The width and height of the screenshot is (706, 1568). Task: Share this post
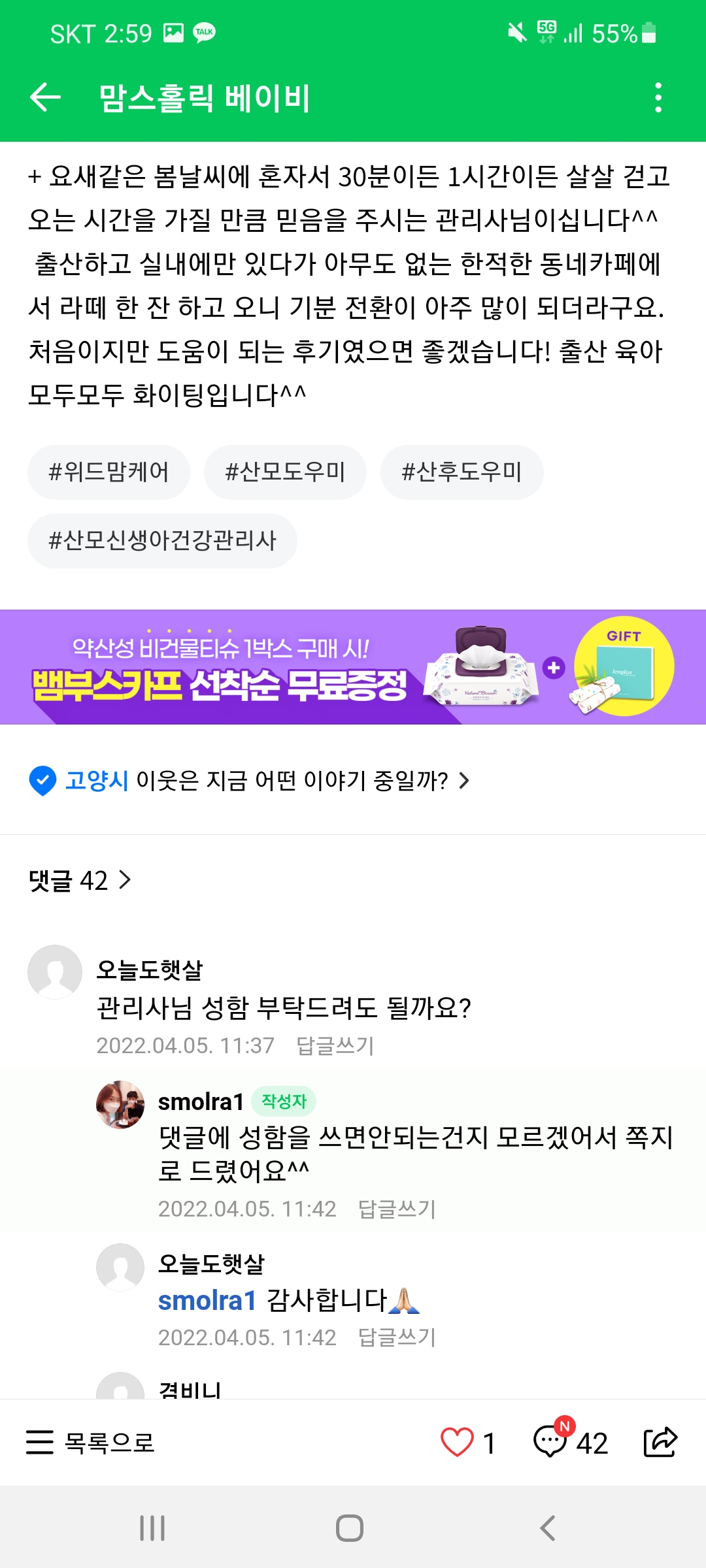coord(660,1442)
